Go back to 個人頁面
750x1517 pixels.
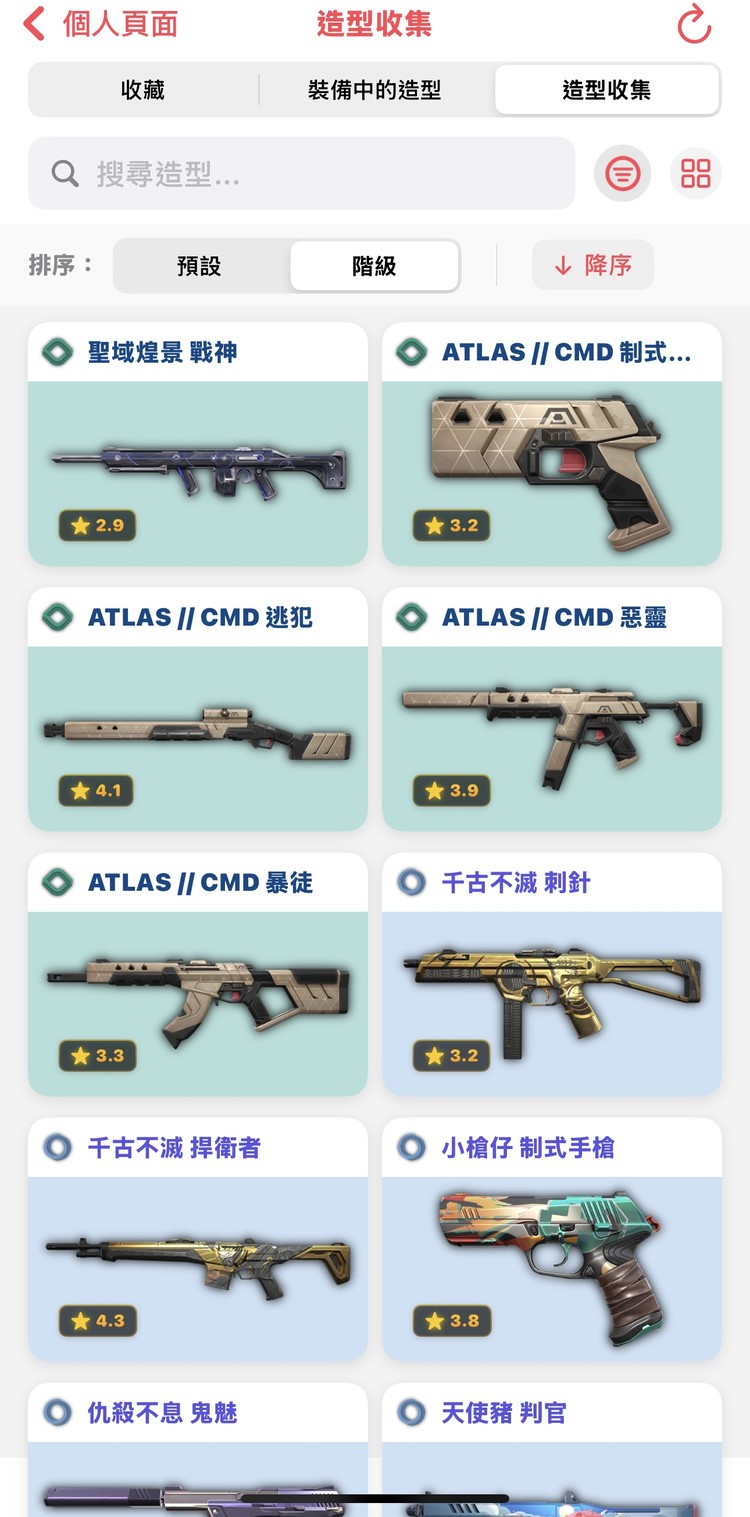click(100, 25)
